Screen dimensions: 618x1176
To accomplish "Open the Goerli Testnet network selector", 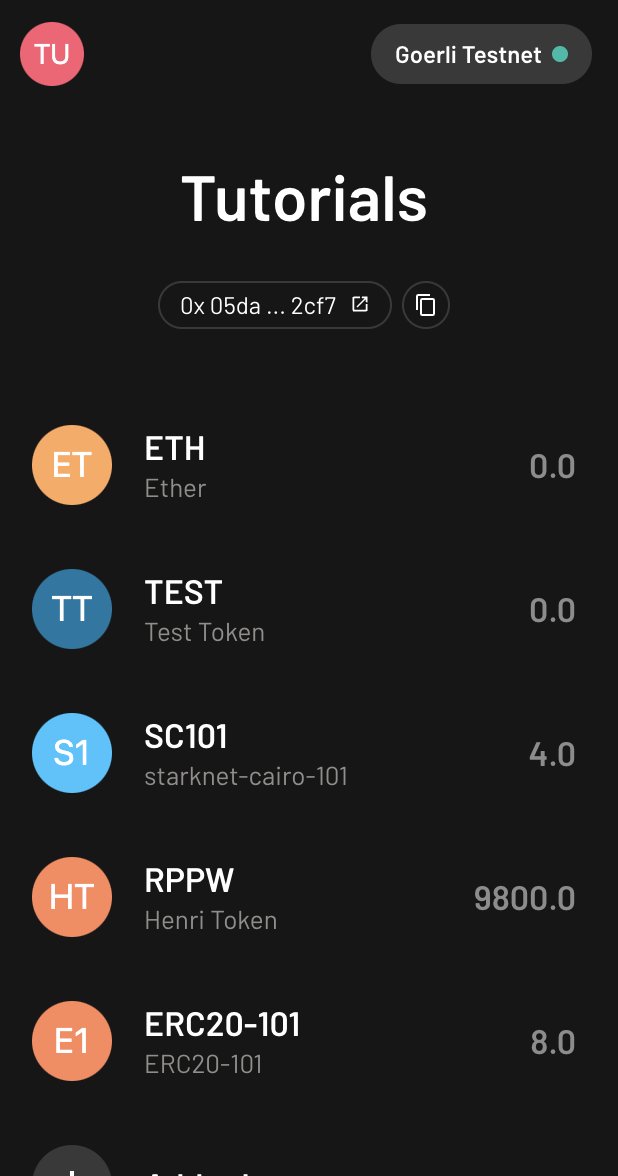I will pyautogui.click(x=482, y=54).
